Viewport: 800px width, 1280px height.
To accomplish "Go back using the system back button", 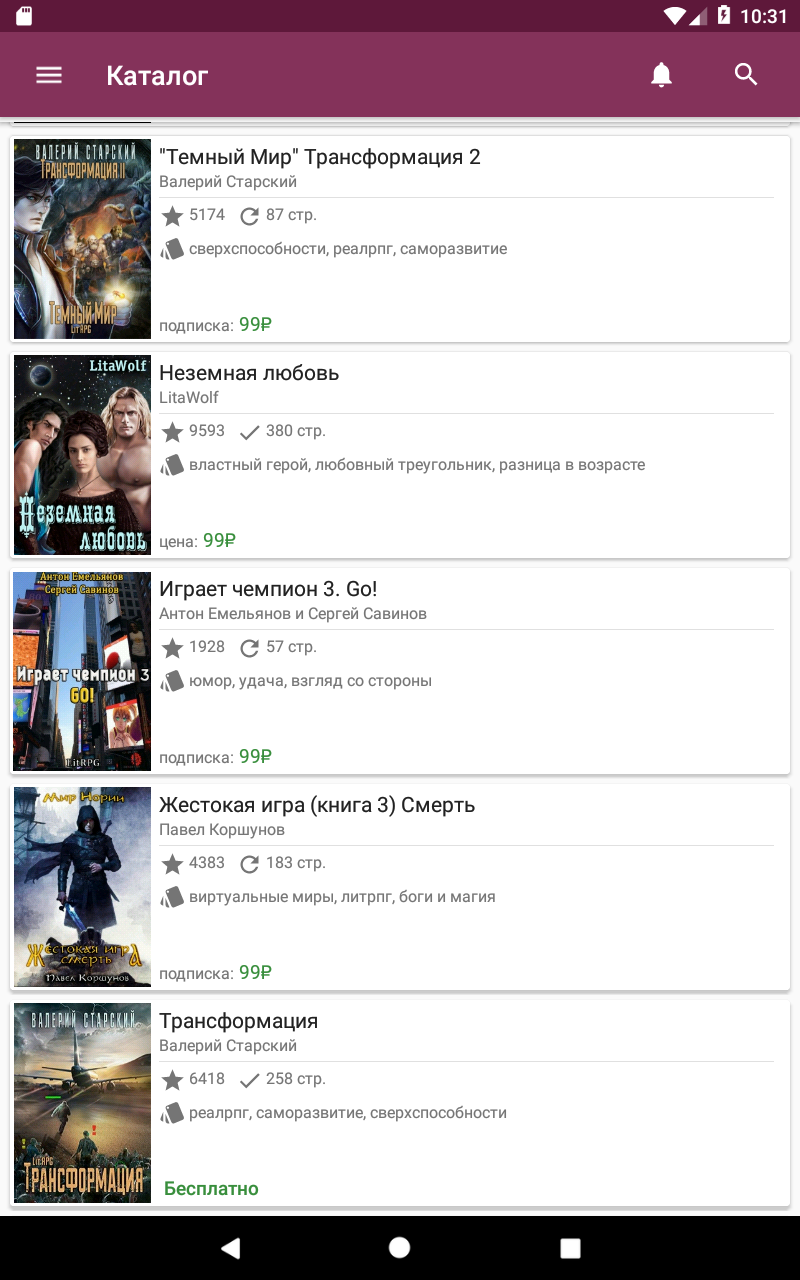I will (231, 1247).
